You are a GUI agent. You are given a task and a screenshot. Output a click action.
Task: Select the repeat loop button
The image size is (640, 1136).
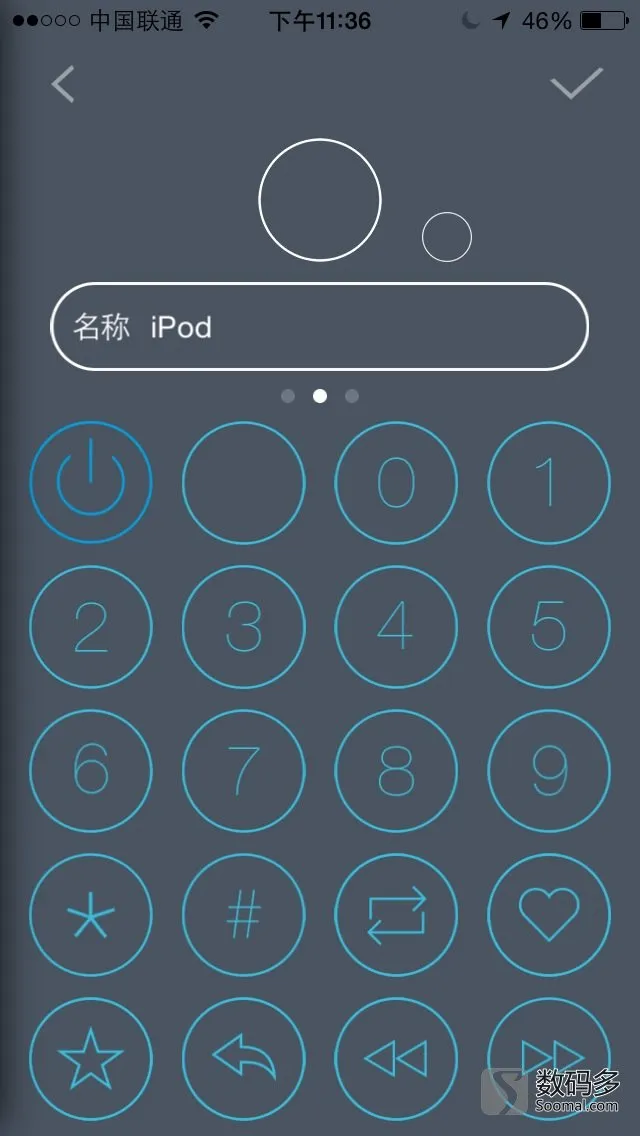click(396, 915)
